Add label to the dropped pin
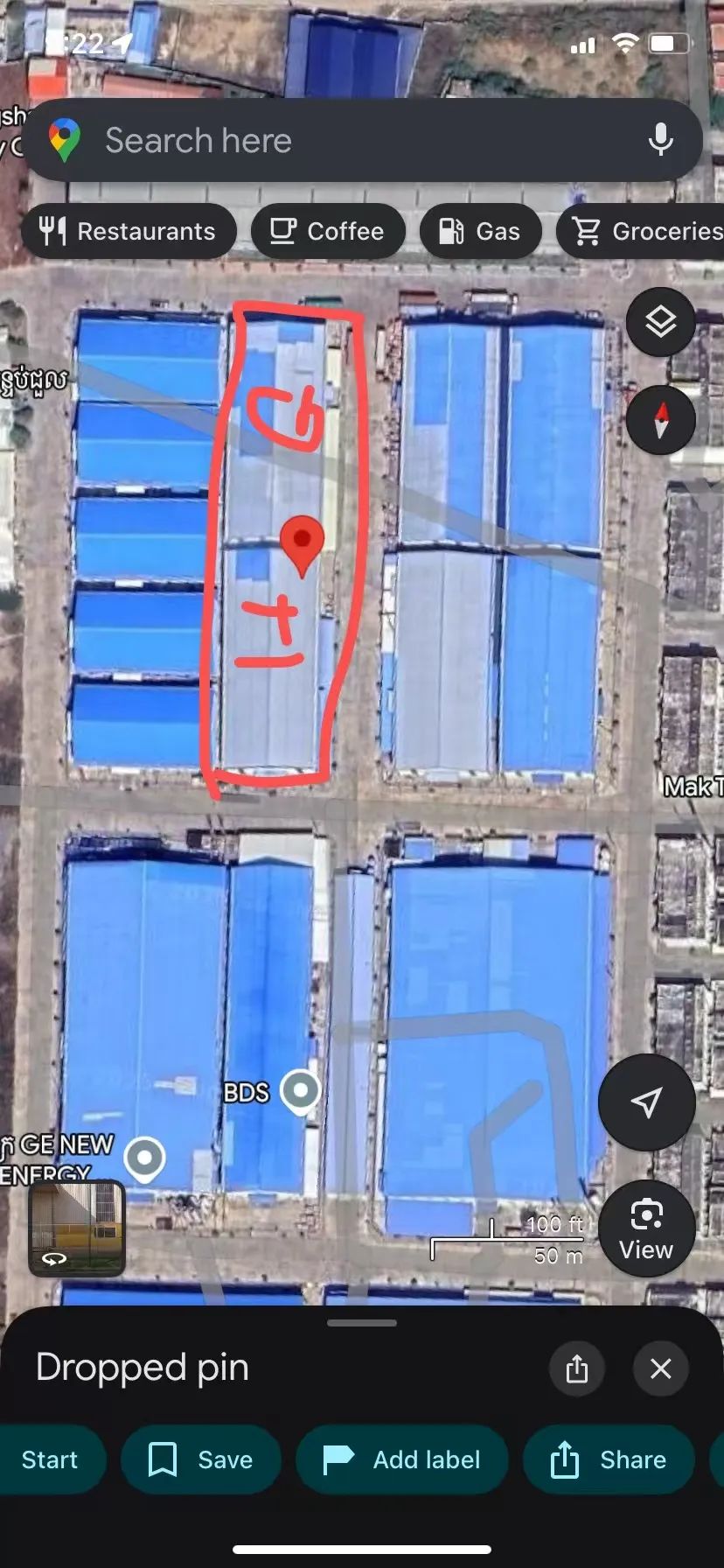Image resolution: width=724 pixels, height=1568 pixels. (x=402, y=1459)
